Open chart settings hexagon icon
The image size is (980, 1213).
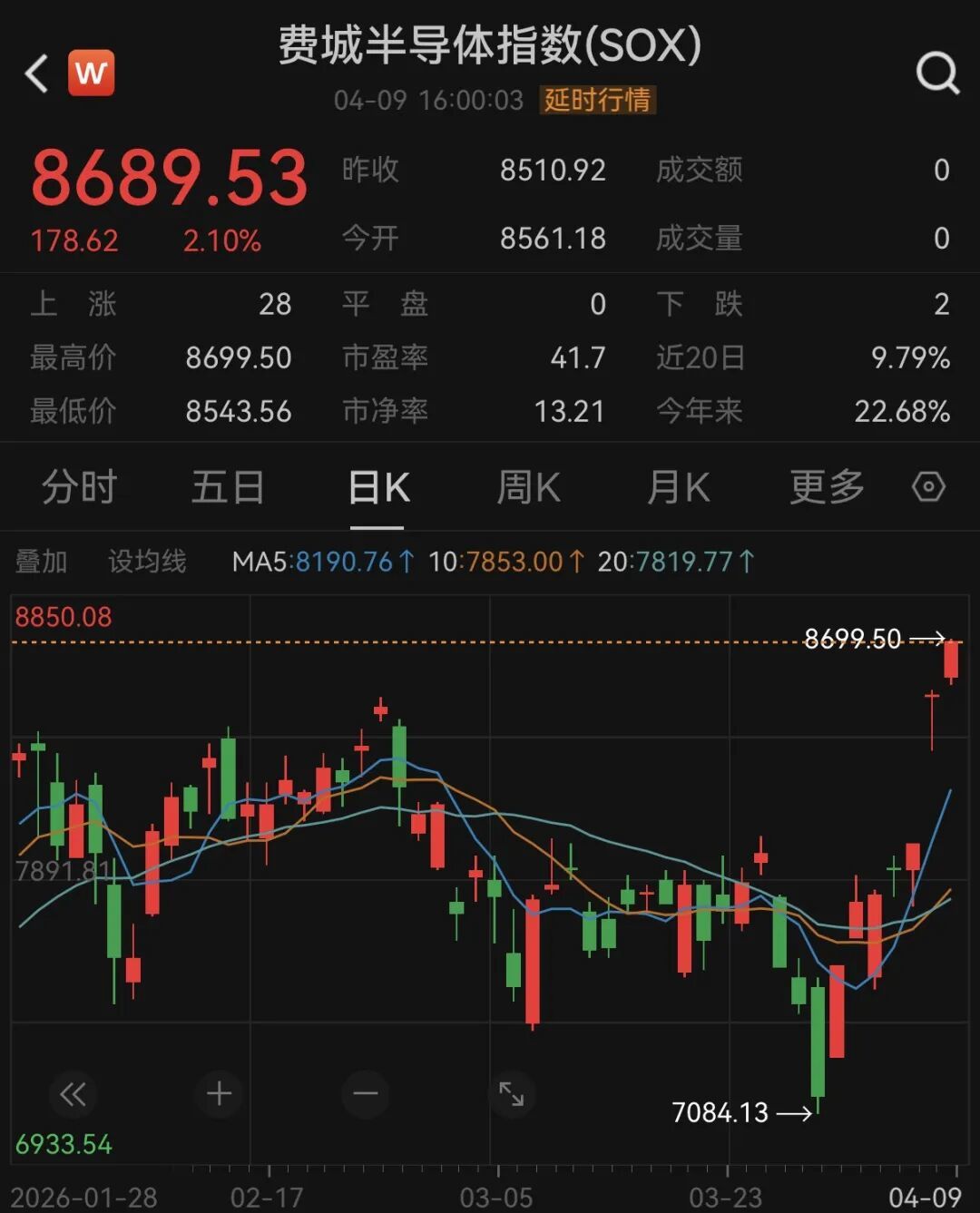point(928,487)
